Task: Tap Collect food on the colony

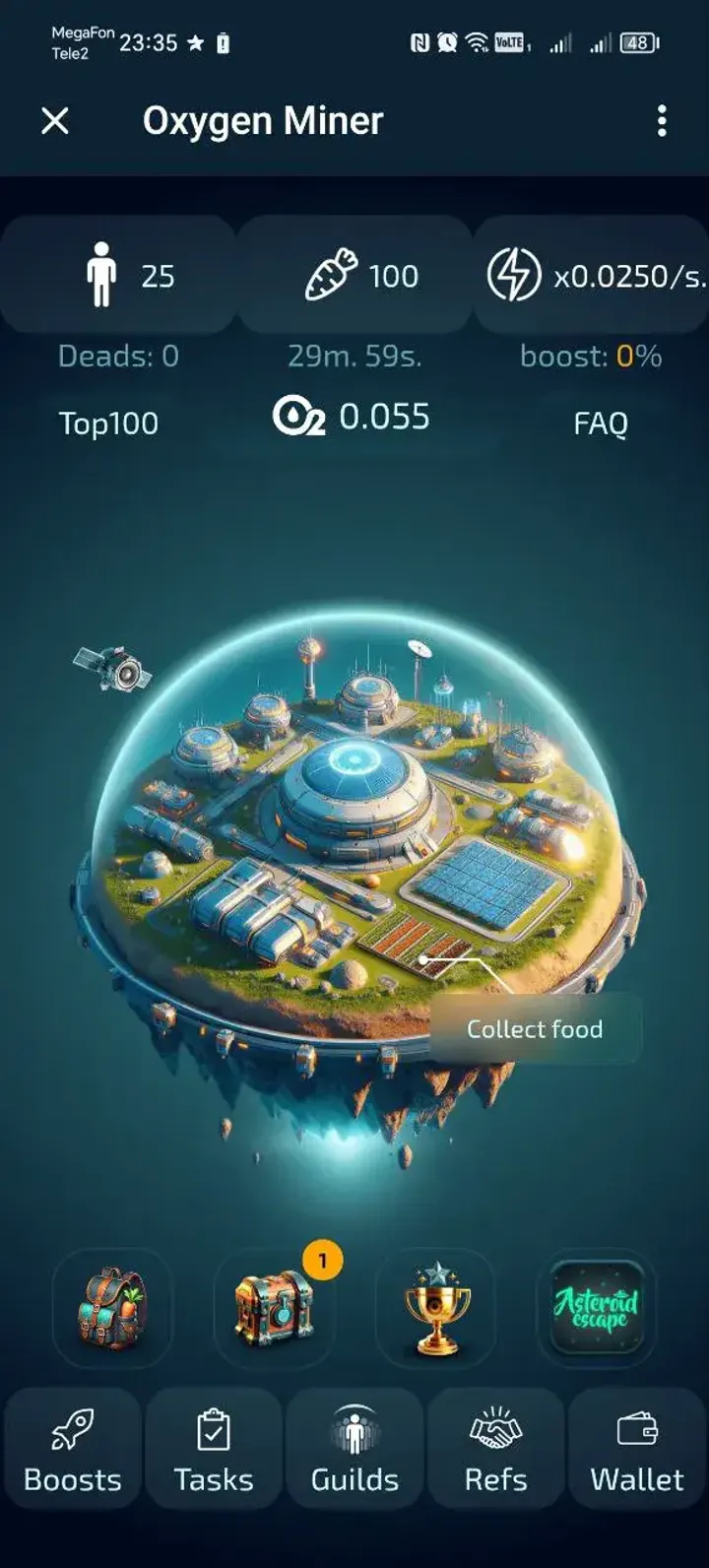Action: (x=535, y=1029)
